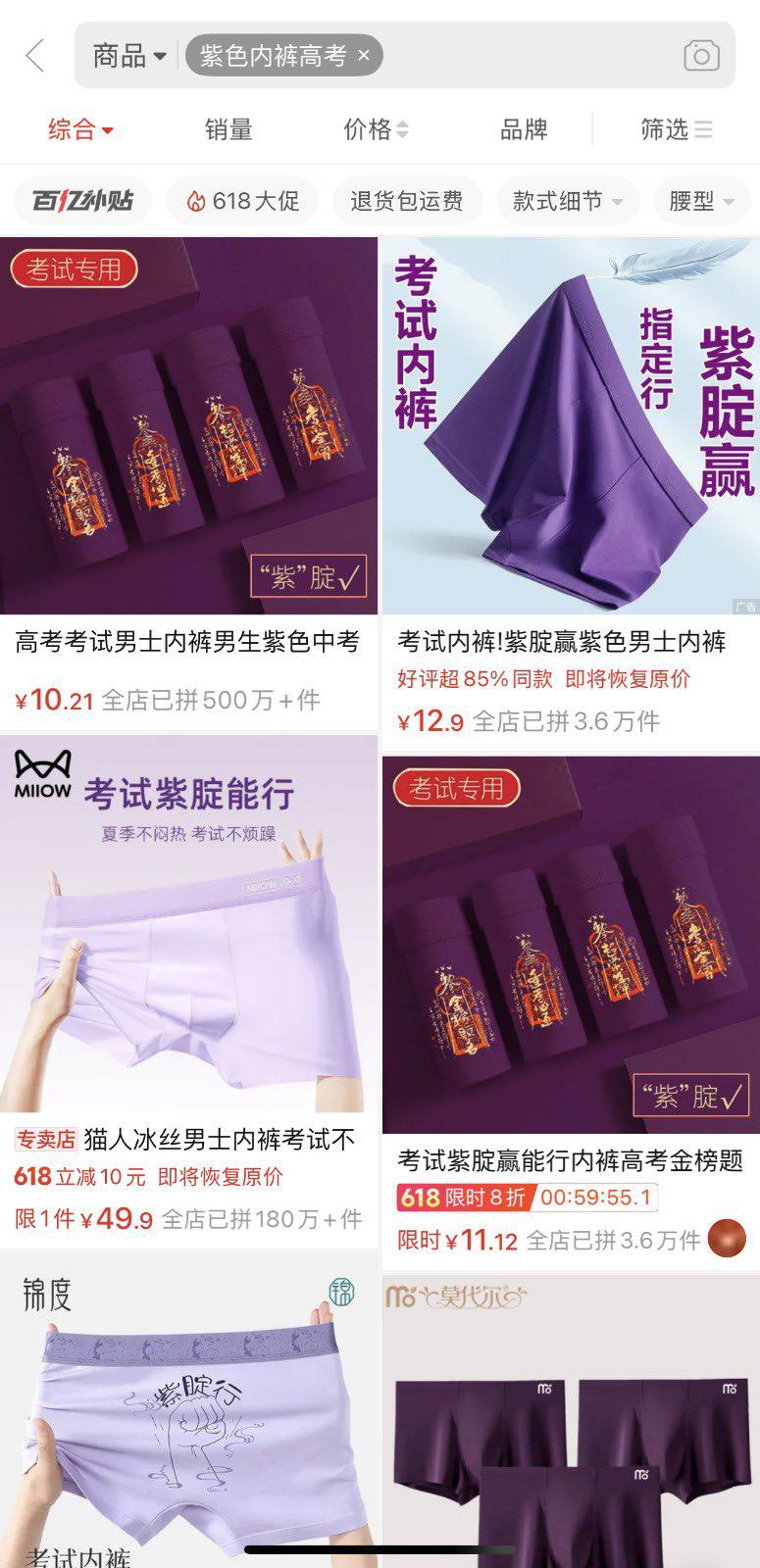Sort results by 销量
The width and height of the screenshot is (760, 1568).
(228, 129)
